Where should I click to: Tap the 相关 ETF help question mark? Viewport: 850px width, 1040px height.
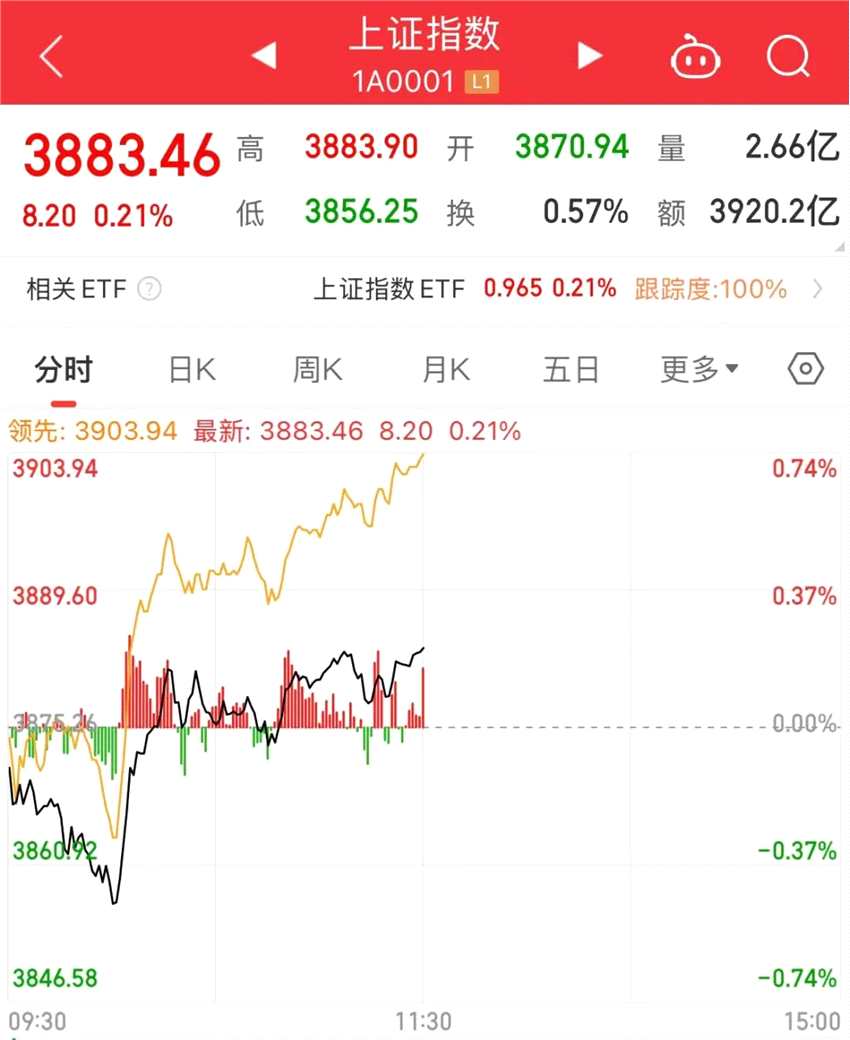click(149, 290)
